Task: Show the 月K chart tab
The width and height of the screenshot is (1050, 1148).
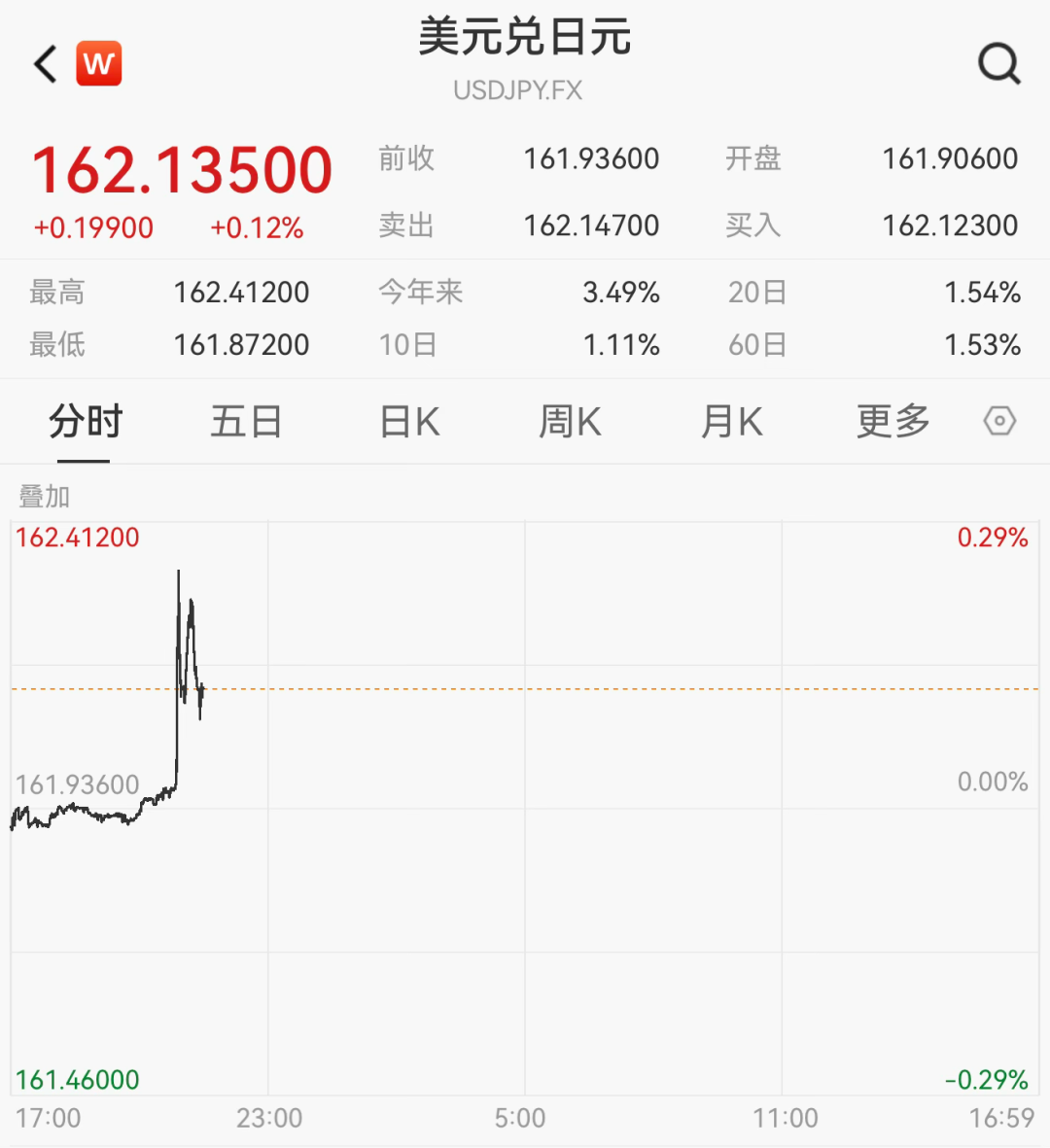Action: pos(731,423)
